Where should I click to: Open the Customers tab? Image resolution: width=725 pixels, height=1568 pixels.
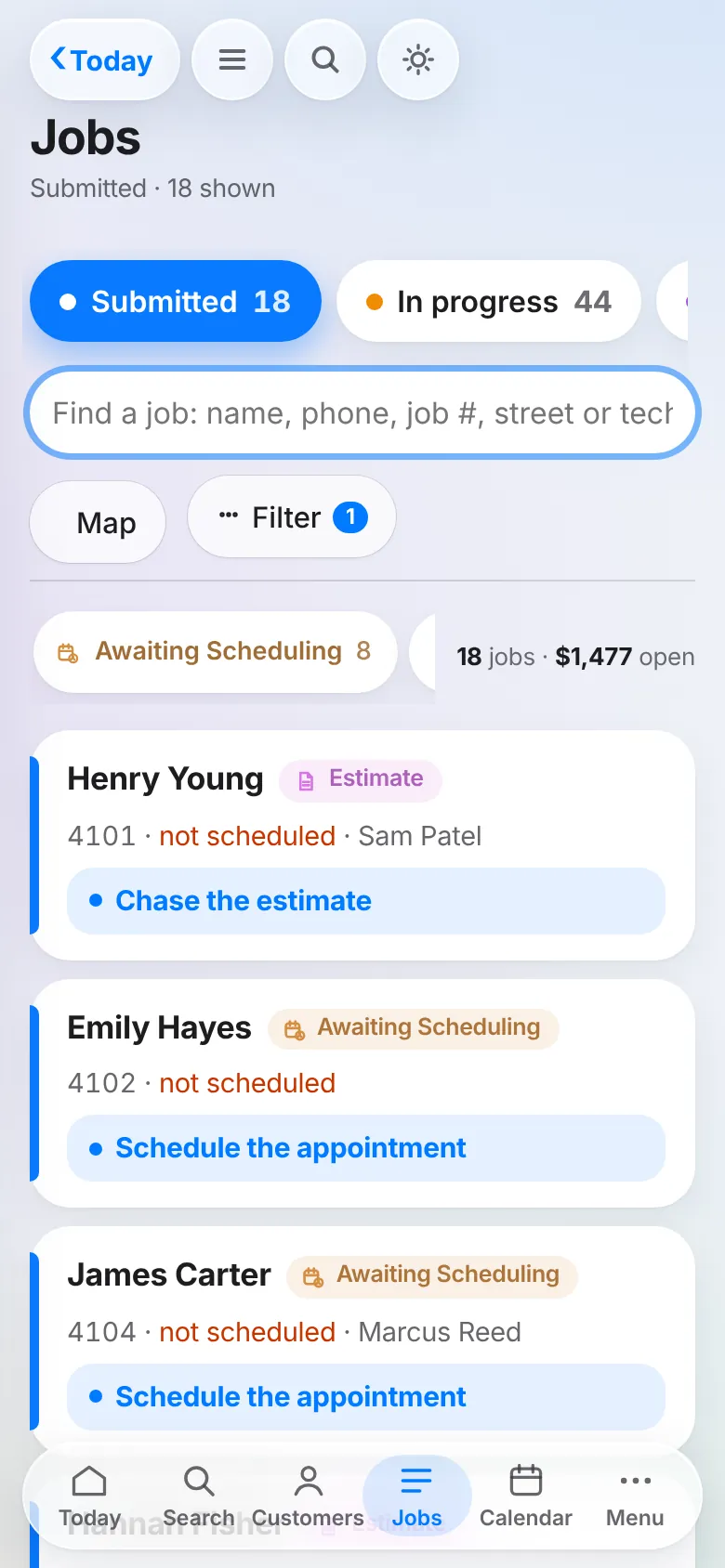click(x=308, y=1496)
